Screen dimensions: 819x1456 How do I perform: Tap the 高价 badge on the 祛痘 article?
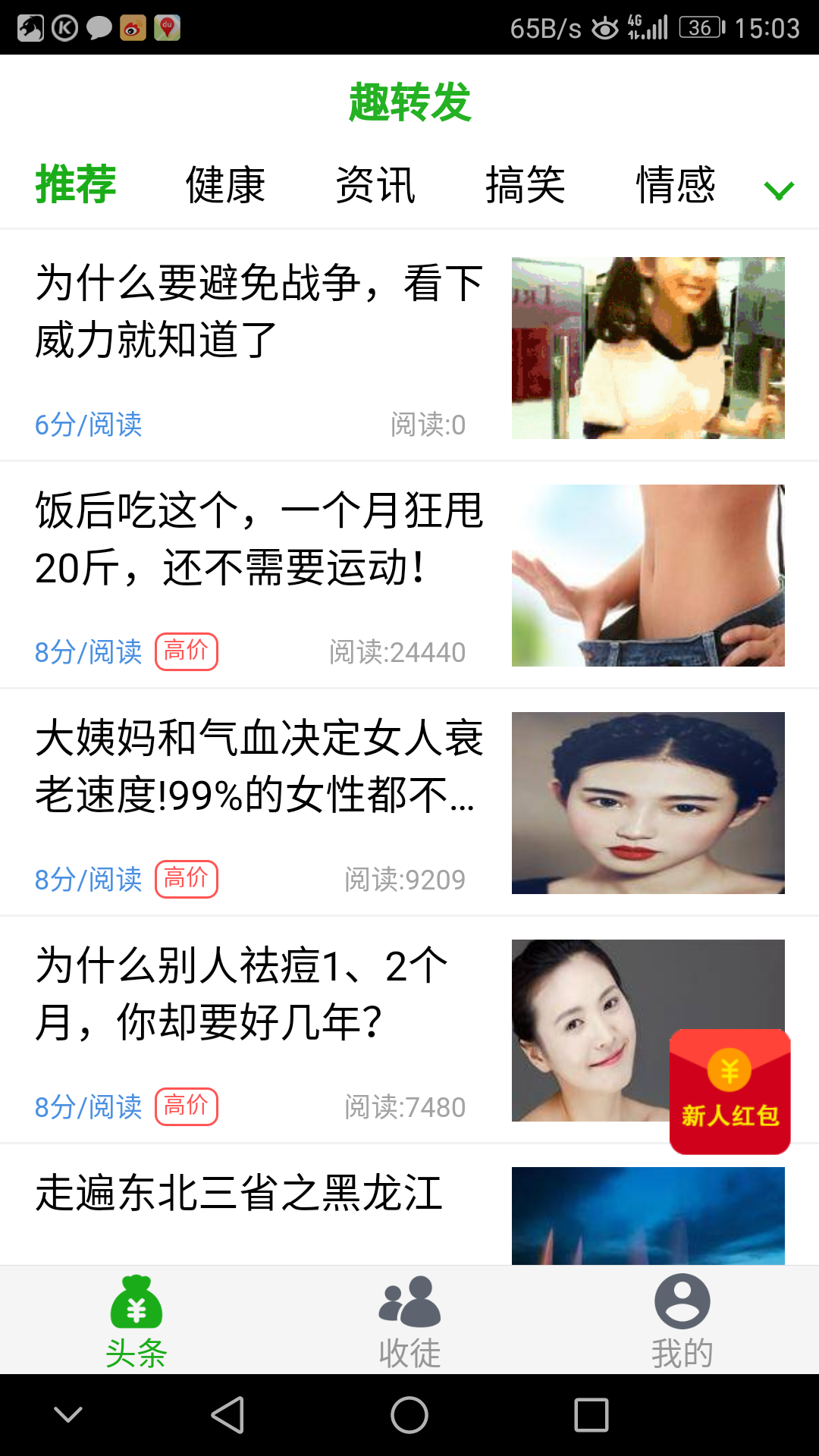[x=187, y=1106]
